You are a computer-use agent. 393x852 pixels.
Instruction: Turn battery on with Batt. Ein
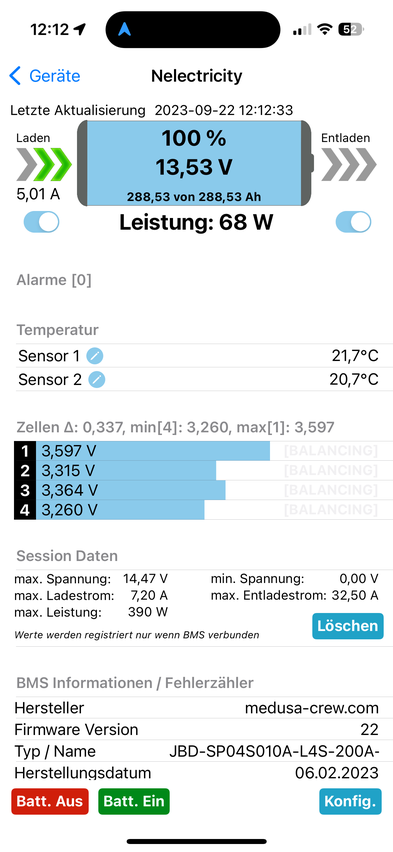pos(134,801)
